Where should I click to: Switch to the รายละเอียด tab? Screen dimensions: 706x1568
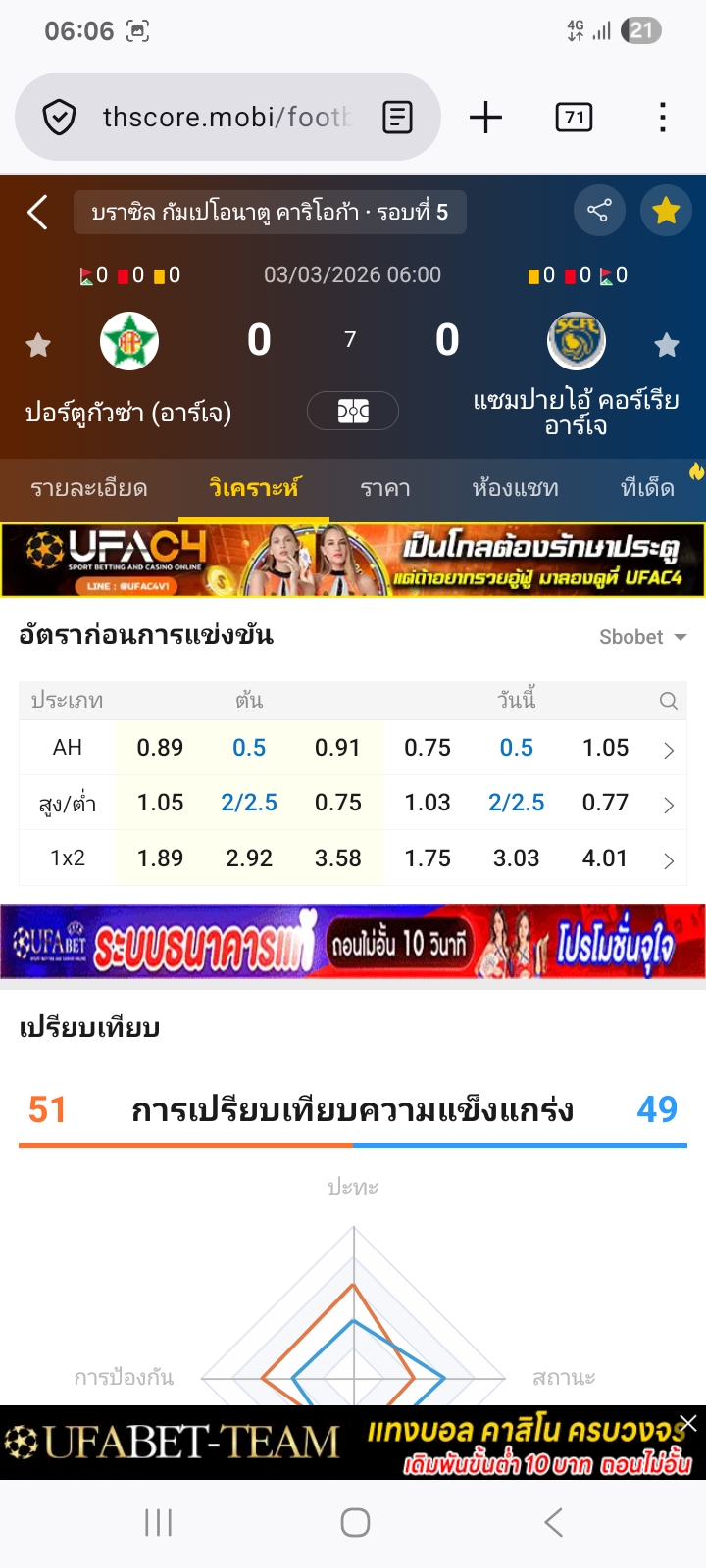click(89, 488)
